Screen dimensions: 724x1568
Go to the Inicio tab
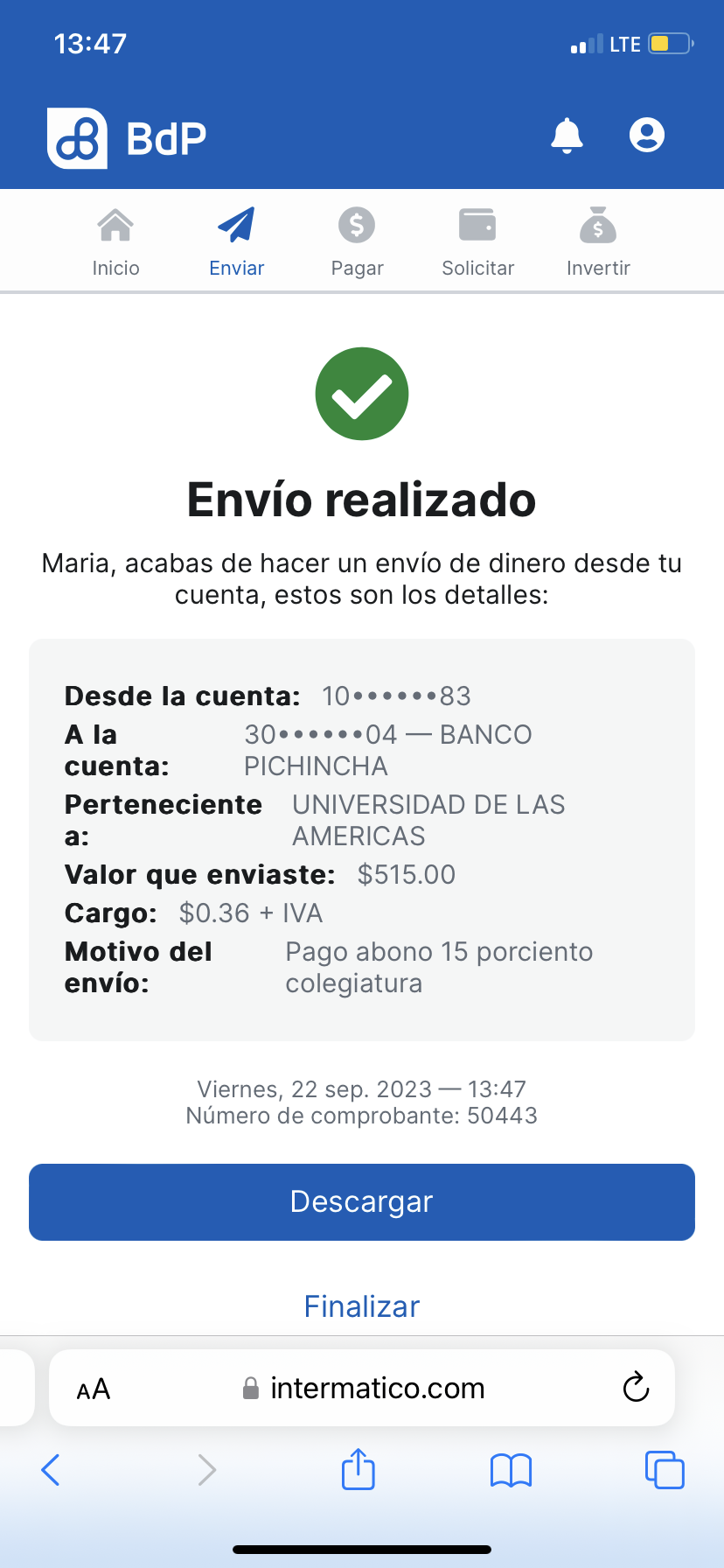pyautogui.click(x=115, y=242)
